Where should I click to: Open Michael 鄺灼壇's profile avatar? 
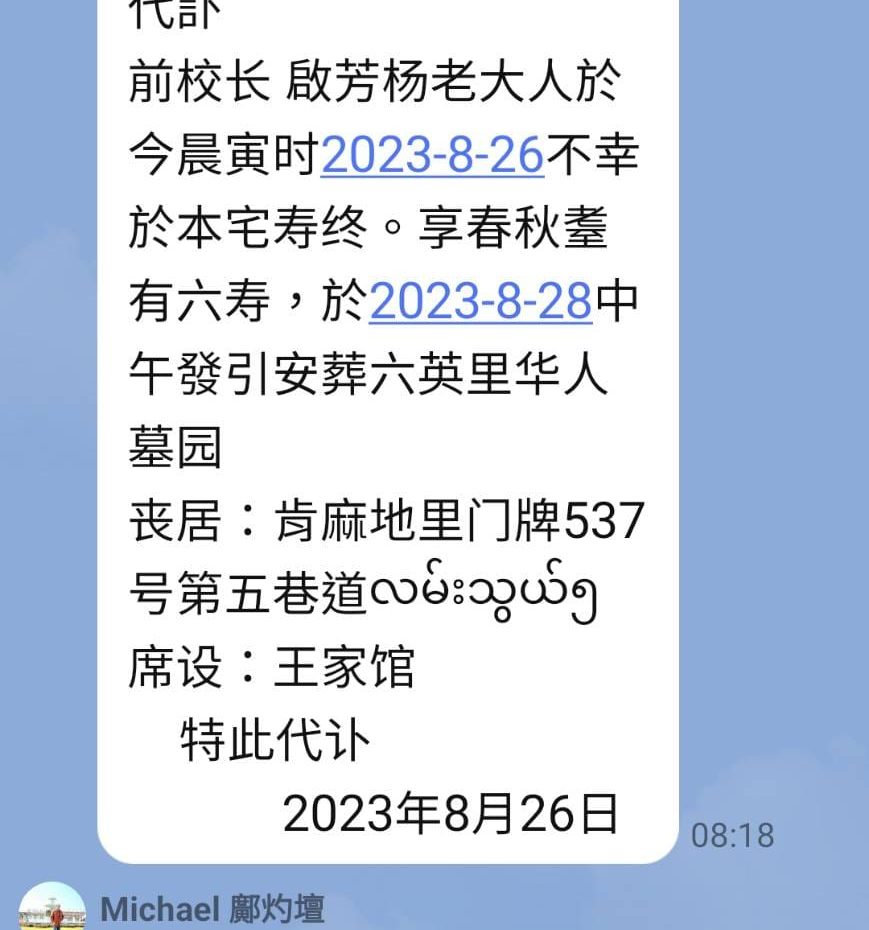click(x=52, y=910)
